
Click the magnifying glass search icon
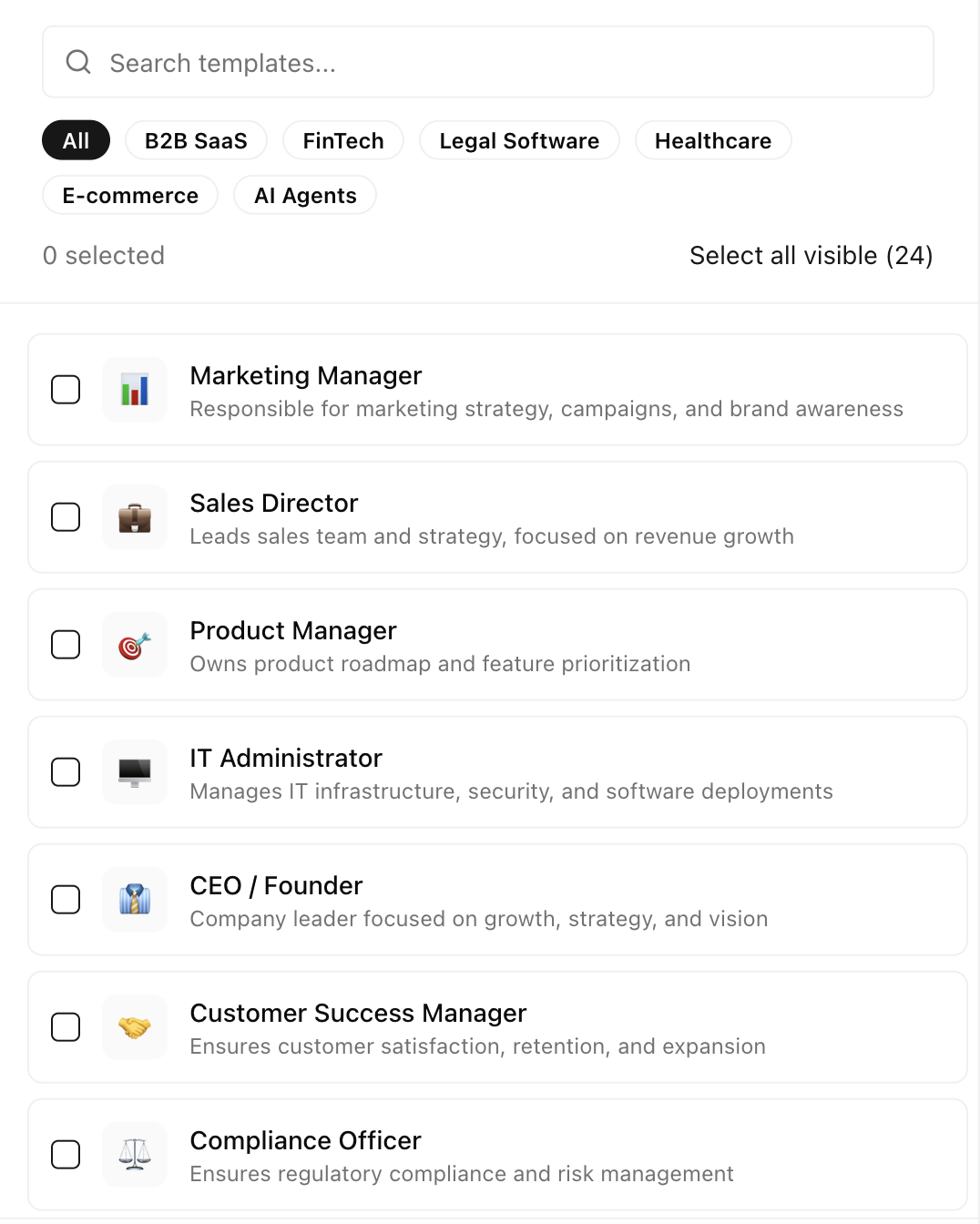[x=78, y=62]
